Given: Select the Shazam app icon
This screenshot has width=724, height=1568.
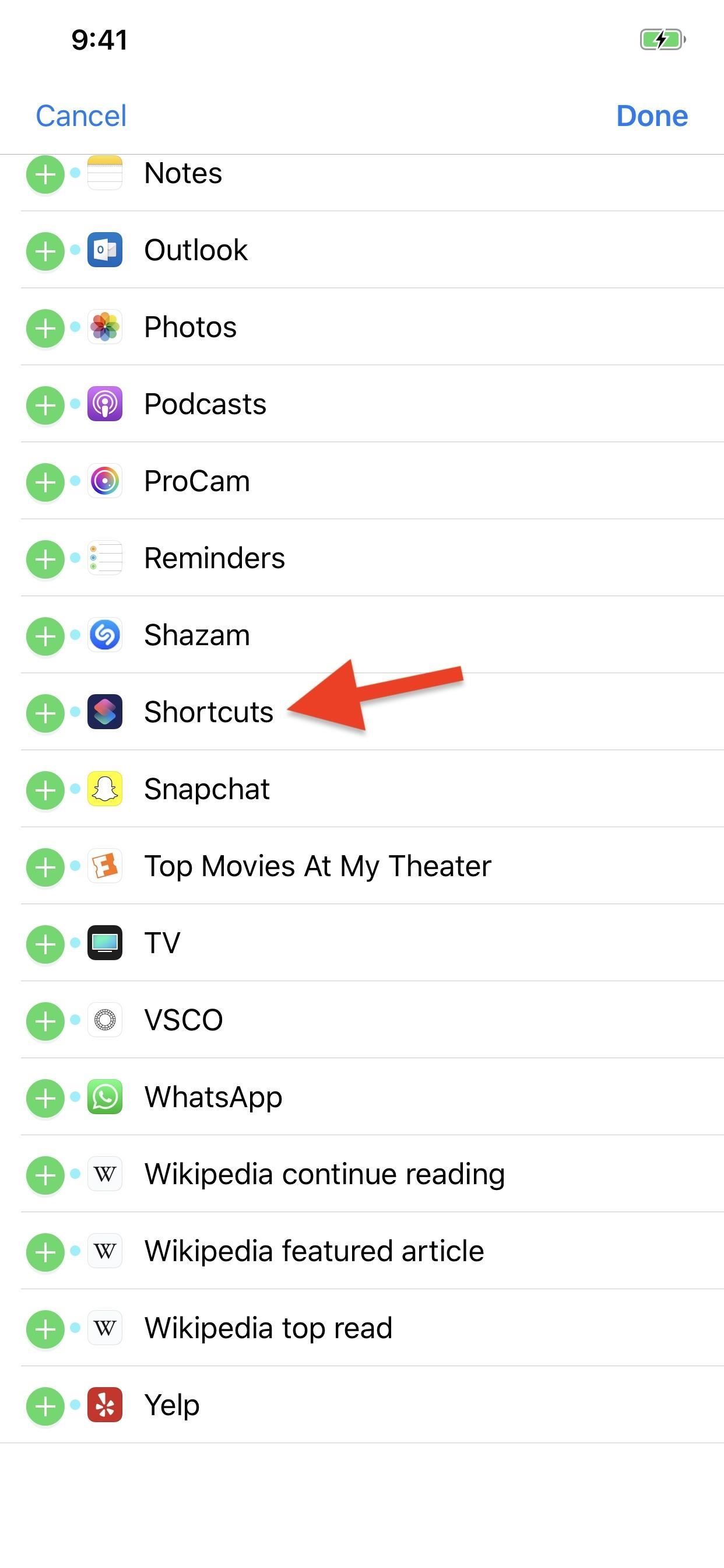Looking at the screenshot, I should [105, 634].
